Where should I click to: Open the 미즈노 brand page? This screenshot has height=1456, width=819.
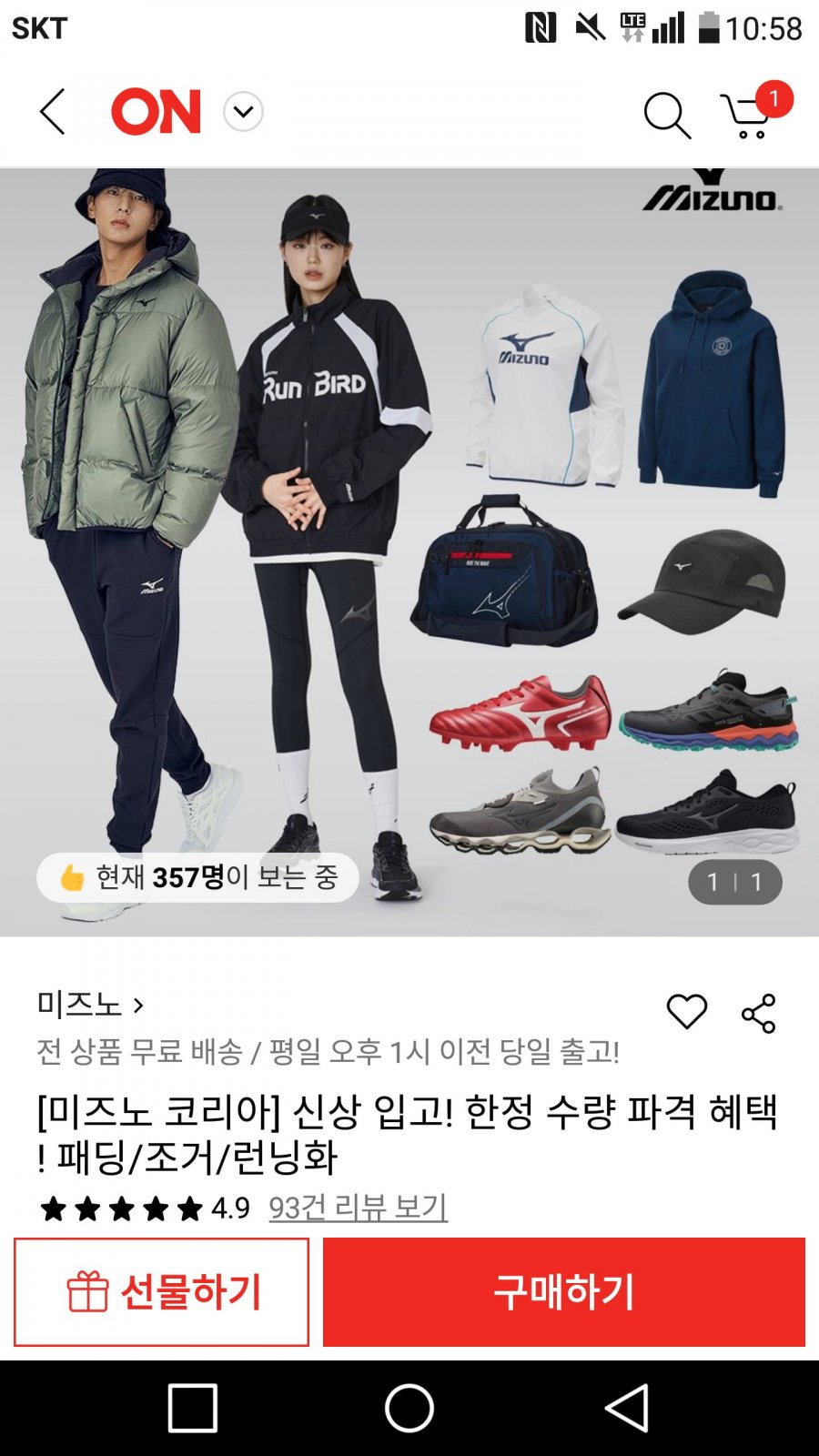(x=90, y=1005)
